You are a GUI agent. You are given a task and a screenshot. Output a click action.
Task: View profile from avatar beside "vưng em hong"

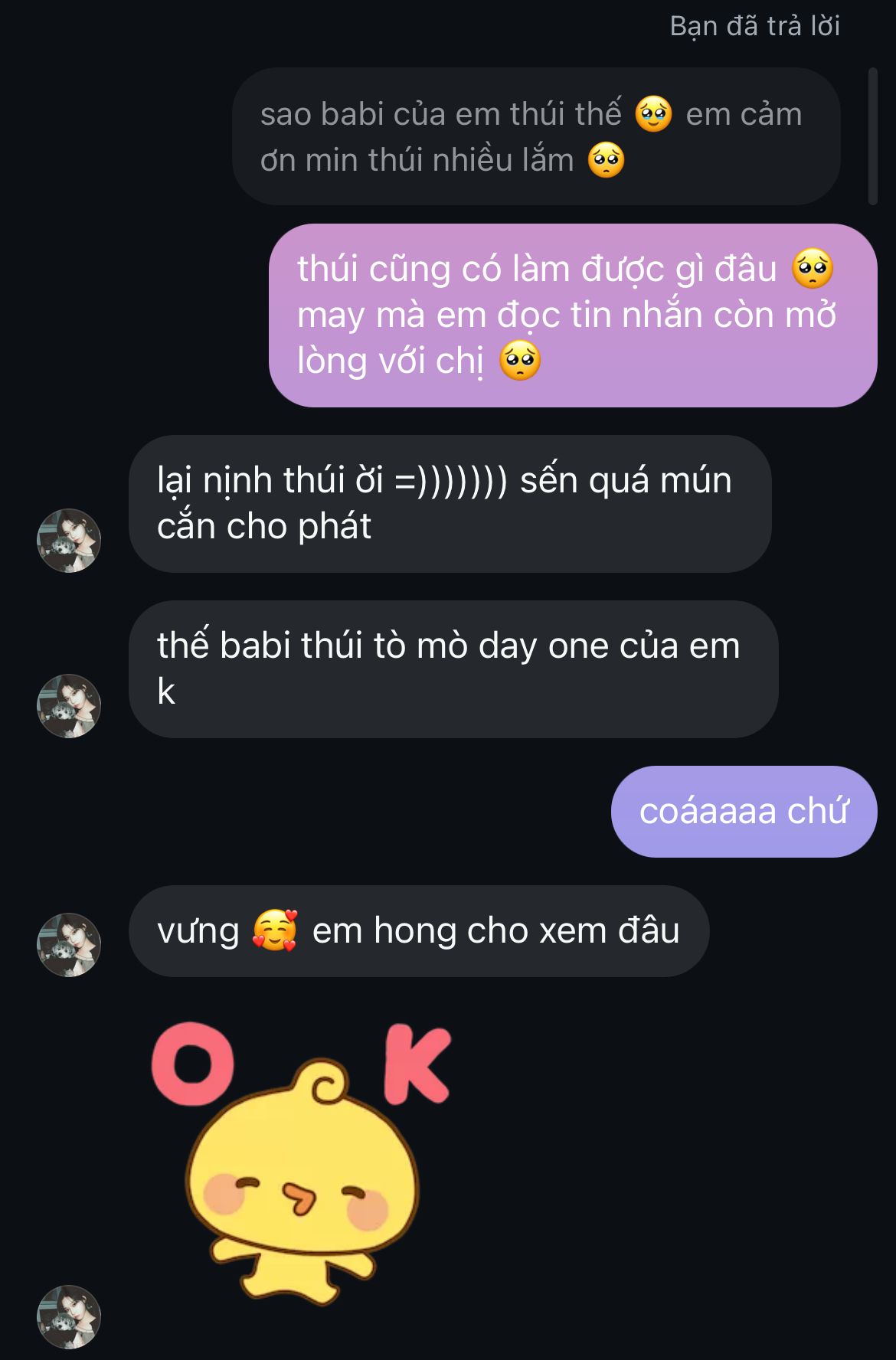point(69,945)
